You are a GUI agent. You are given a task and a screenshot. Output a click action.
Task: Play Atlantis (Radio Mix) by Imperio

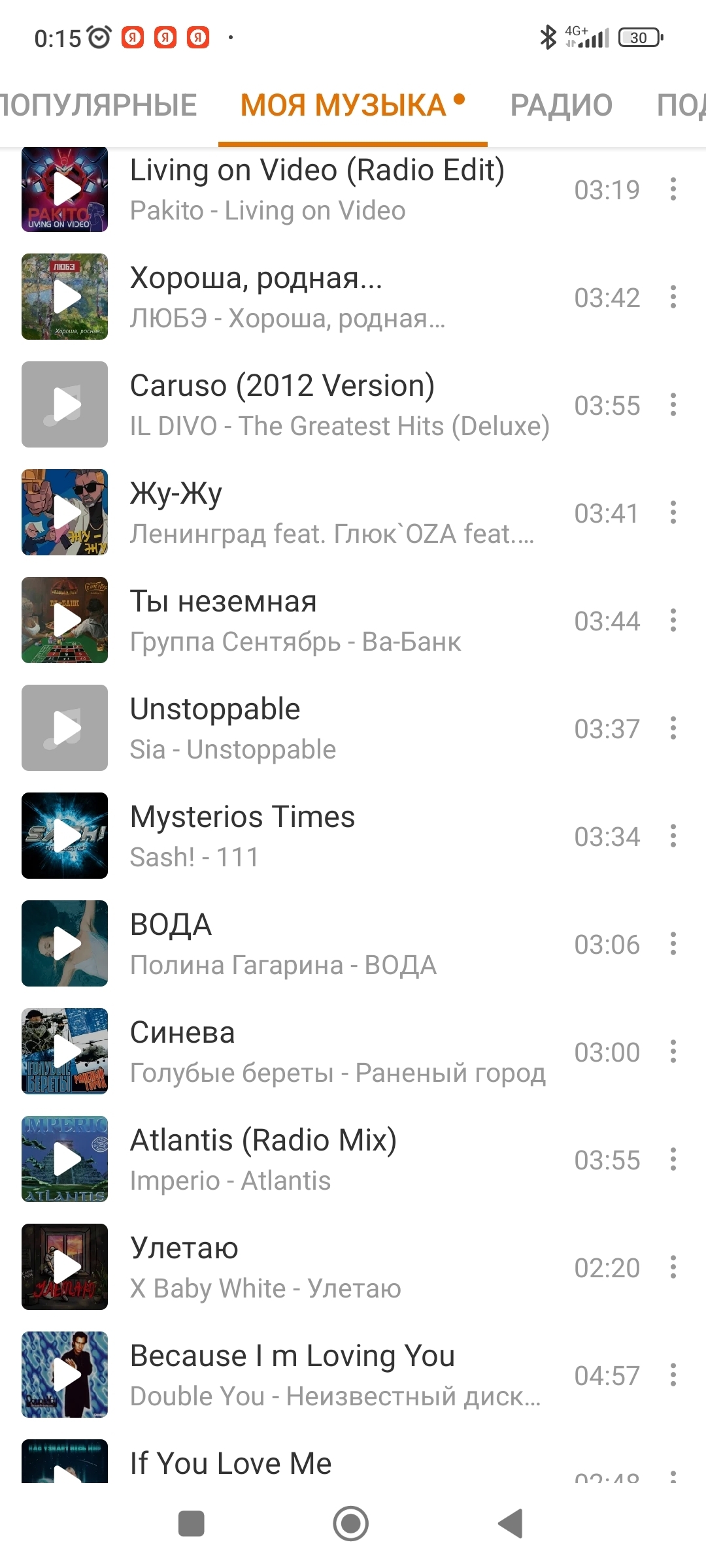pos(65,1159)
